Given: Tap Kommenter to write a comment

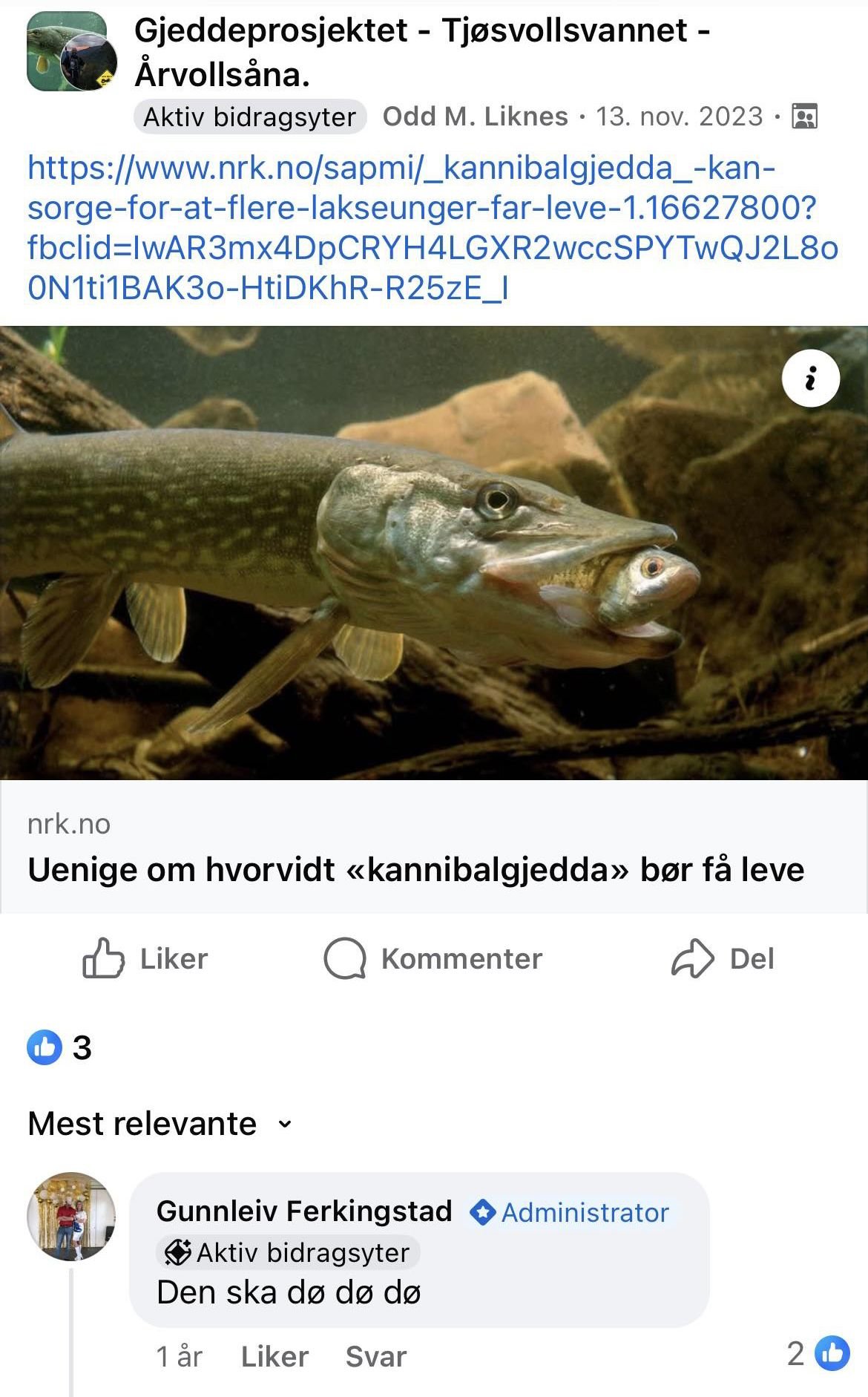Looking at the screenshot, I should click(x=433, y=958).
